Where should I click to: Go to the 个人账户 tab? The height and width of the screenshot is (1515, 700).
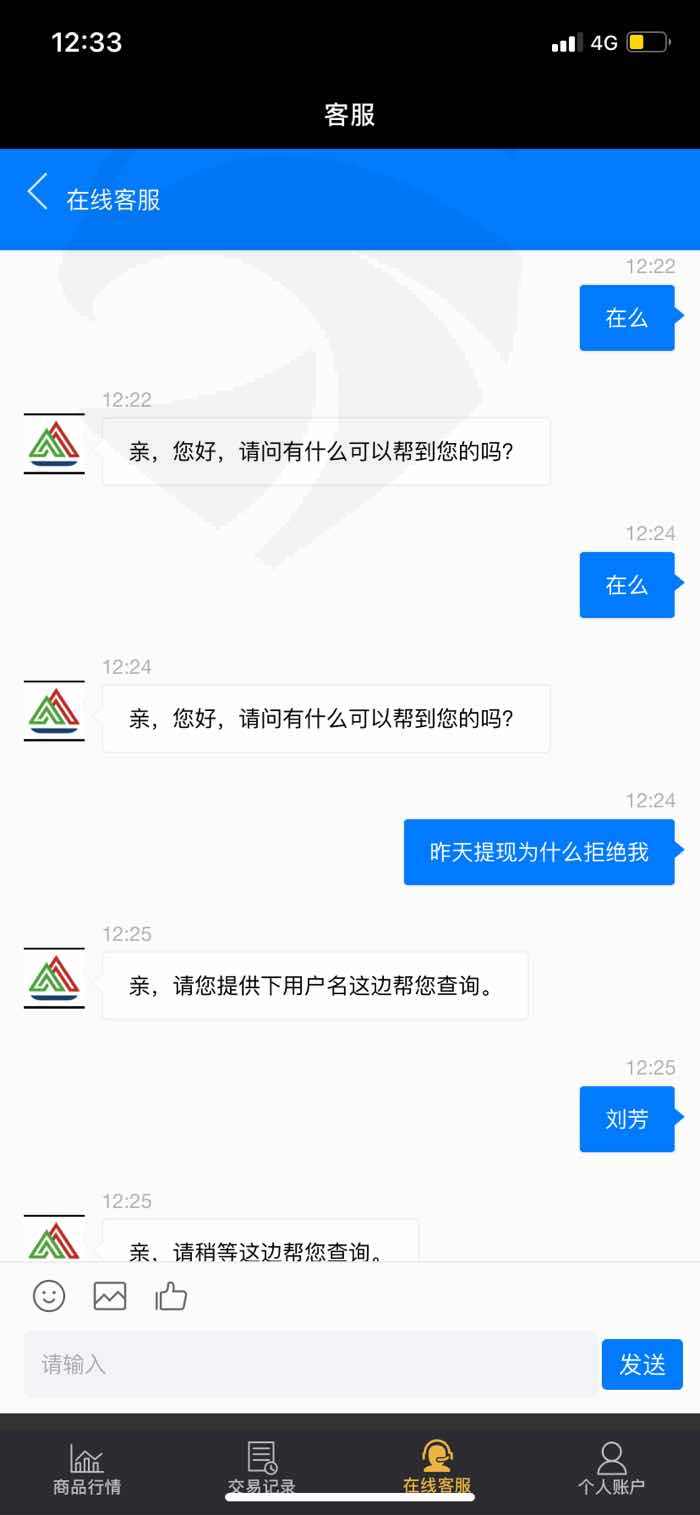[x=611, y=1468]
